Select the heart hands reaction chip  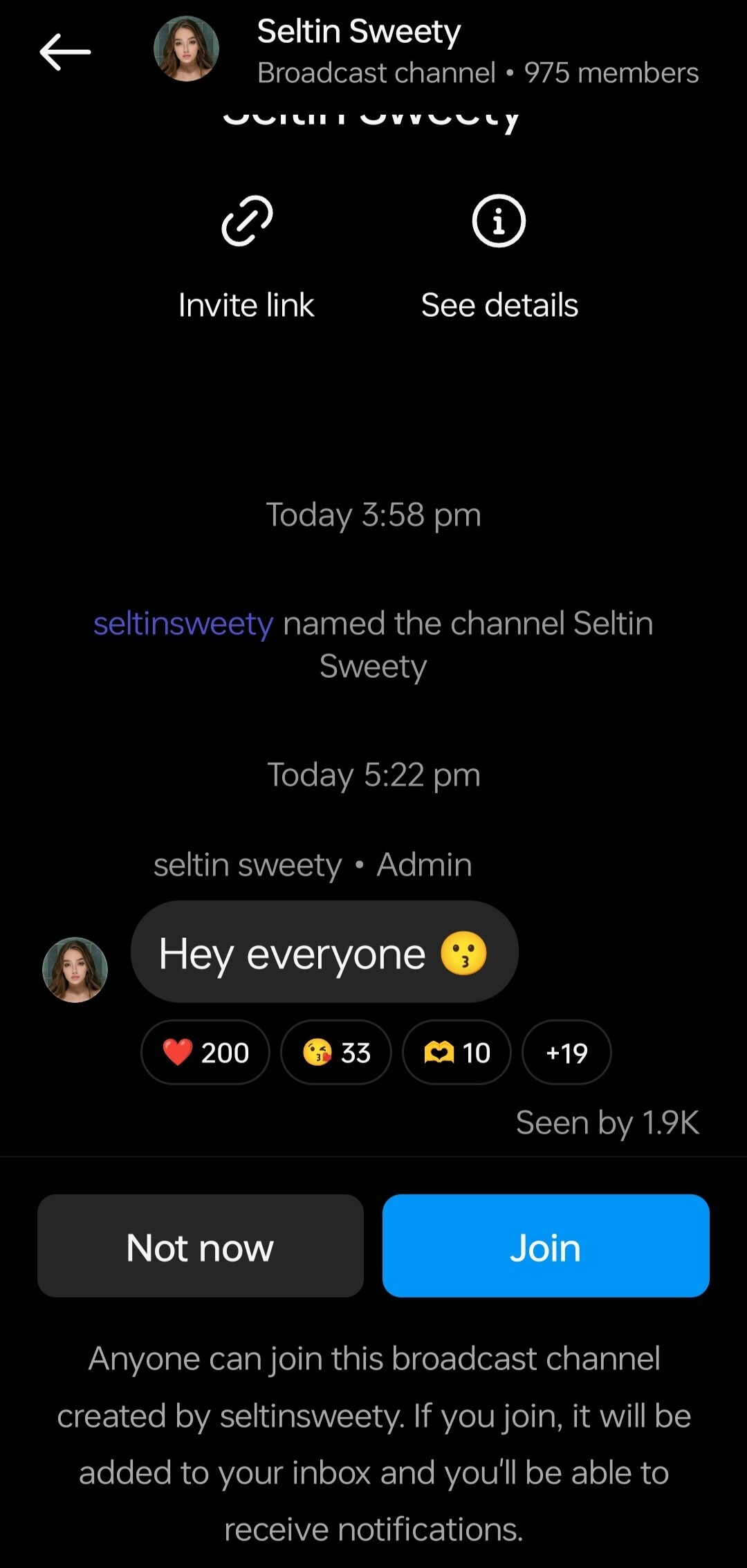coord(456,1052)
